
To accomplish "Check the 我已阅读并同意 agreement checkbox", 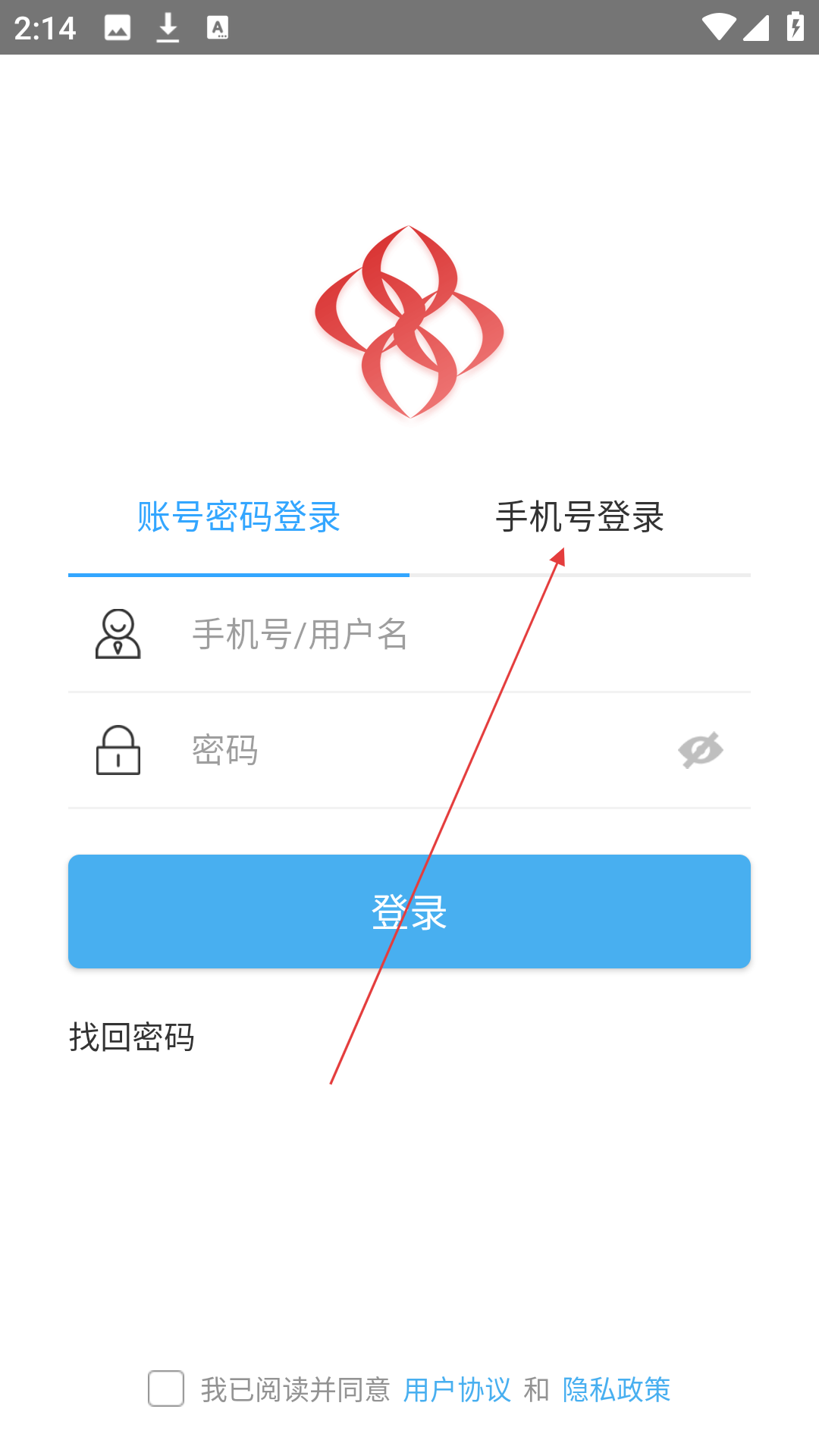I will [166, 1389].
